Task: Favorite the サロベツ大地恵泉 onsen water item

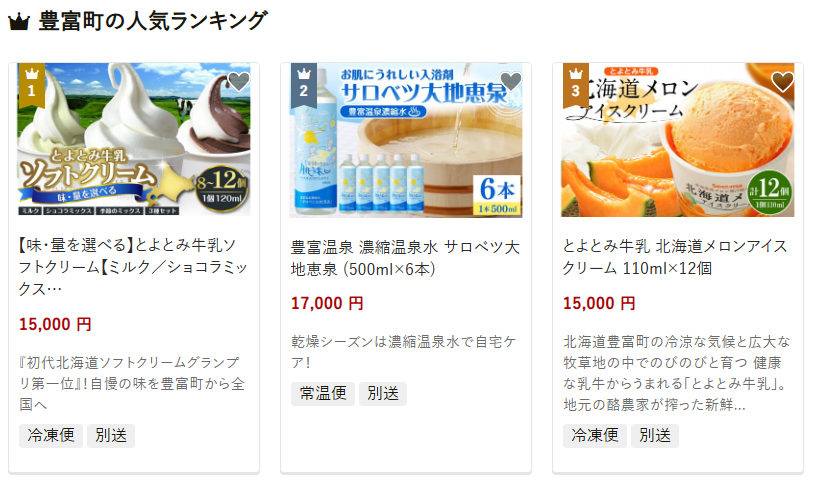Action: click(x=510, y=82)
